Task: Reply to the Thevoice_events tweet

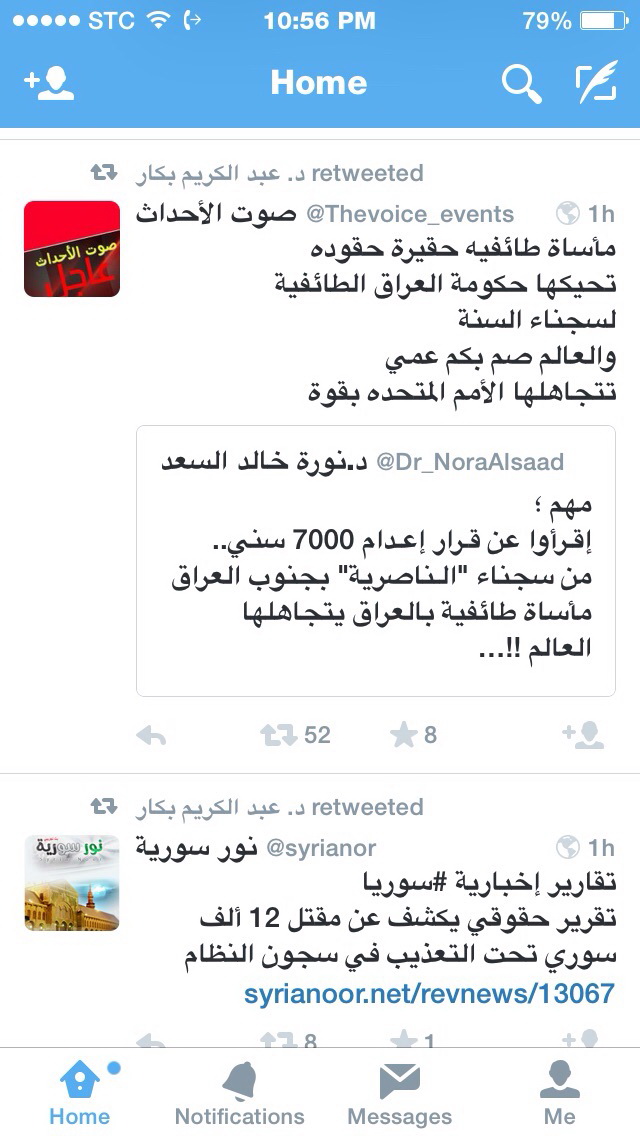Action: pyautogui.click(x=151, y=736)
